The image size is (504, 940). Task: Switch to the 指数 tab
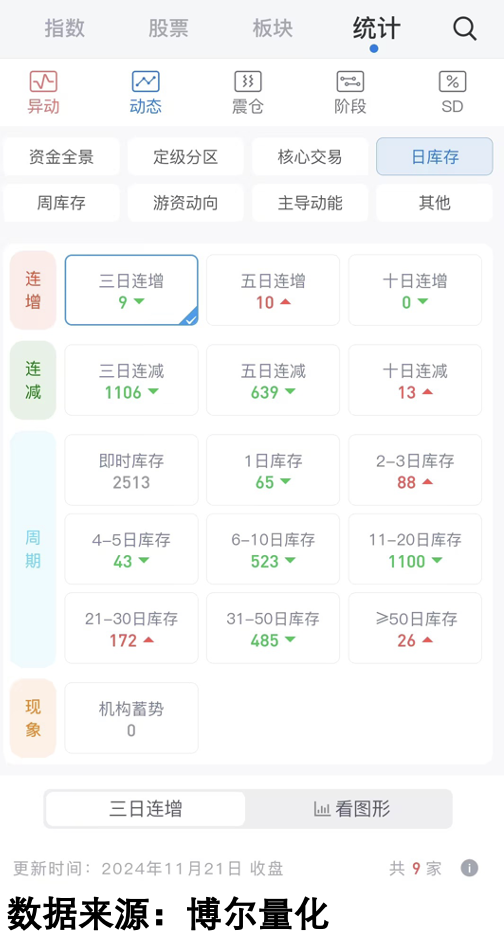tap(65, 28)
